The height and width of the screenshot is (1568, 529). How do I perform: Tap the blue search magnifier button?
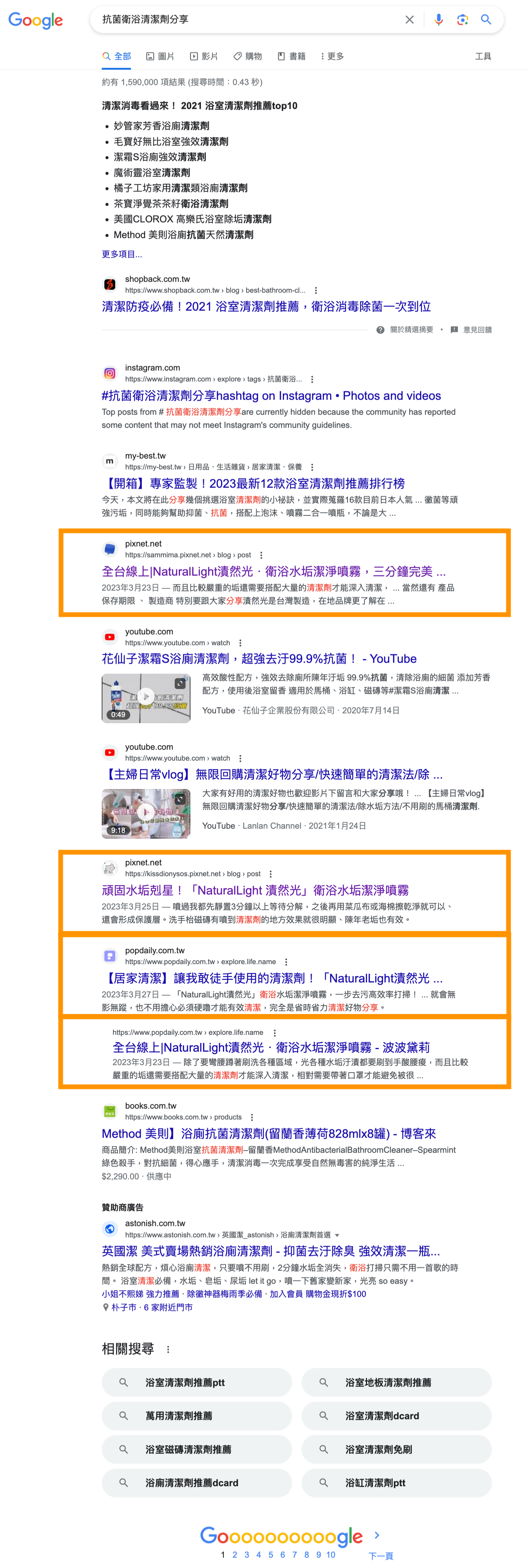[x=486, y=19]
